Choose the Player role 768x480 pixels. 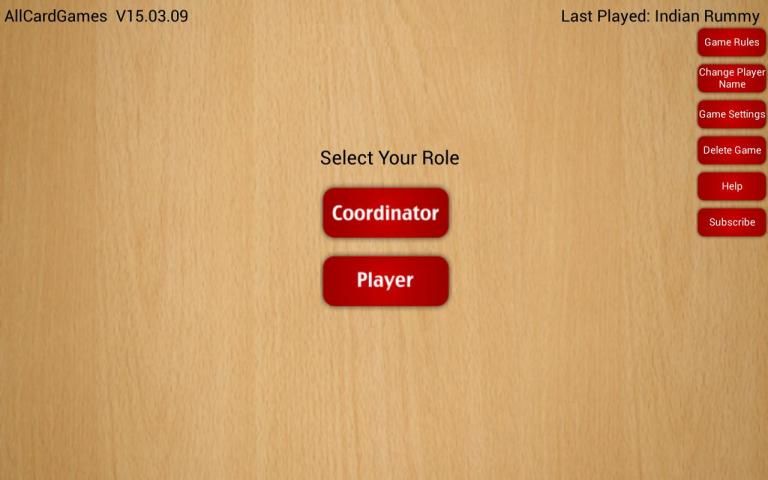(x=385, y=281)
